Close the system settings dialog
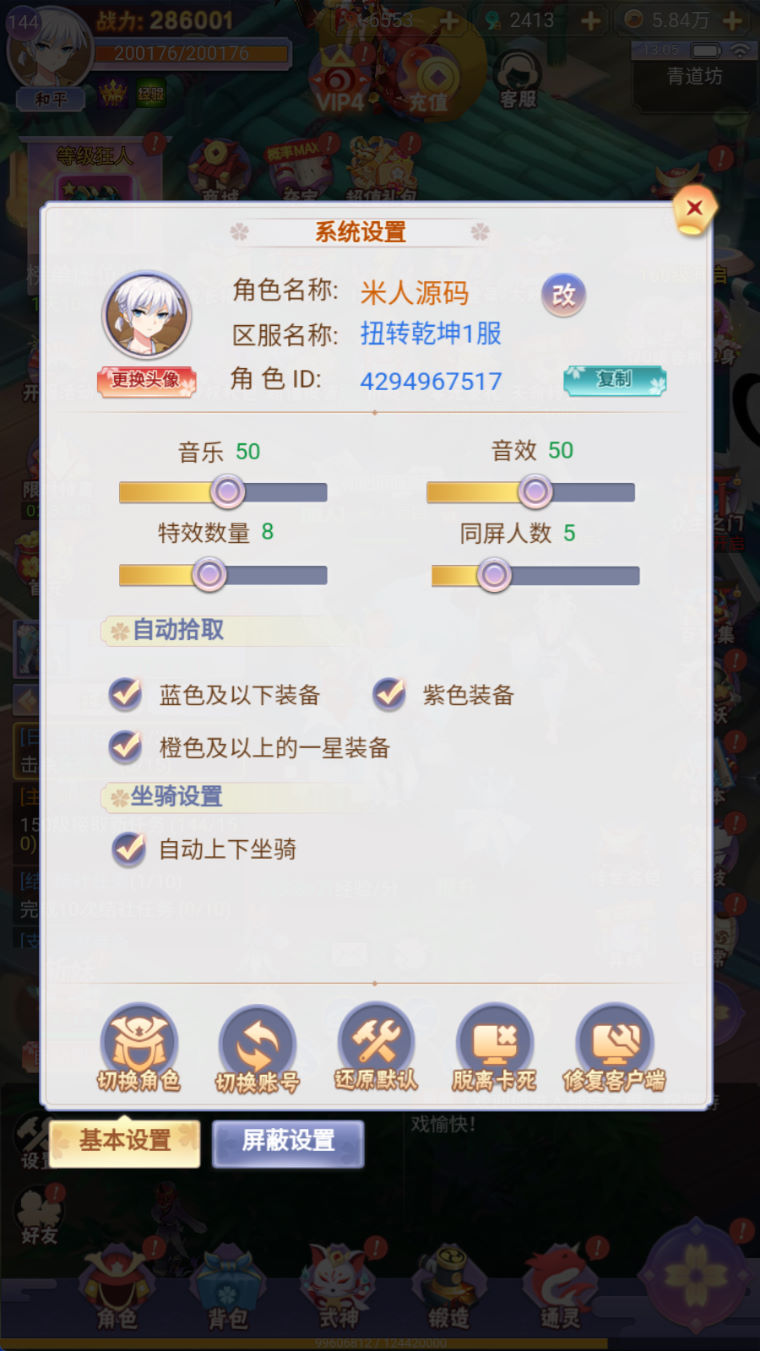This screenshot has width=760, height=1351. click(694, 208)
